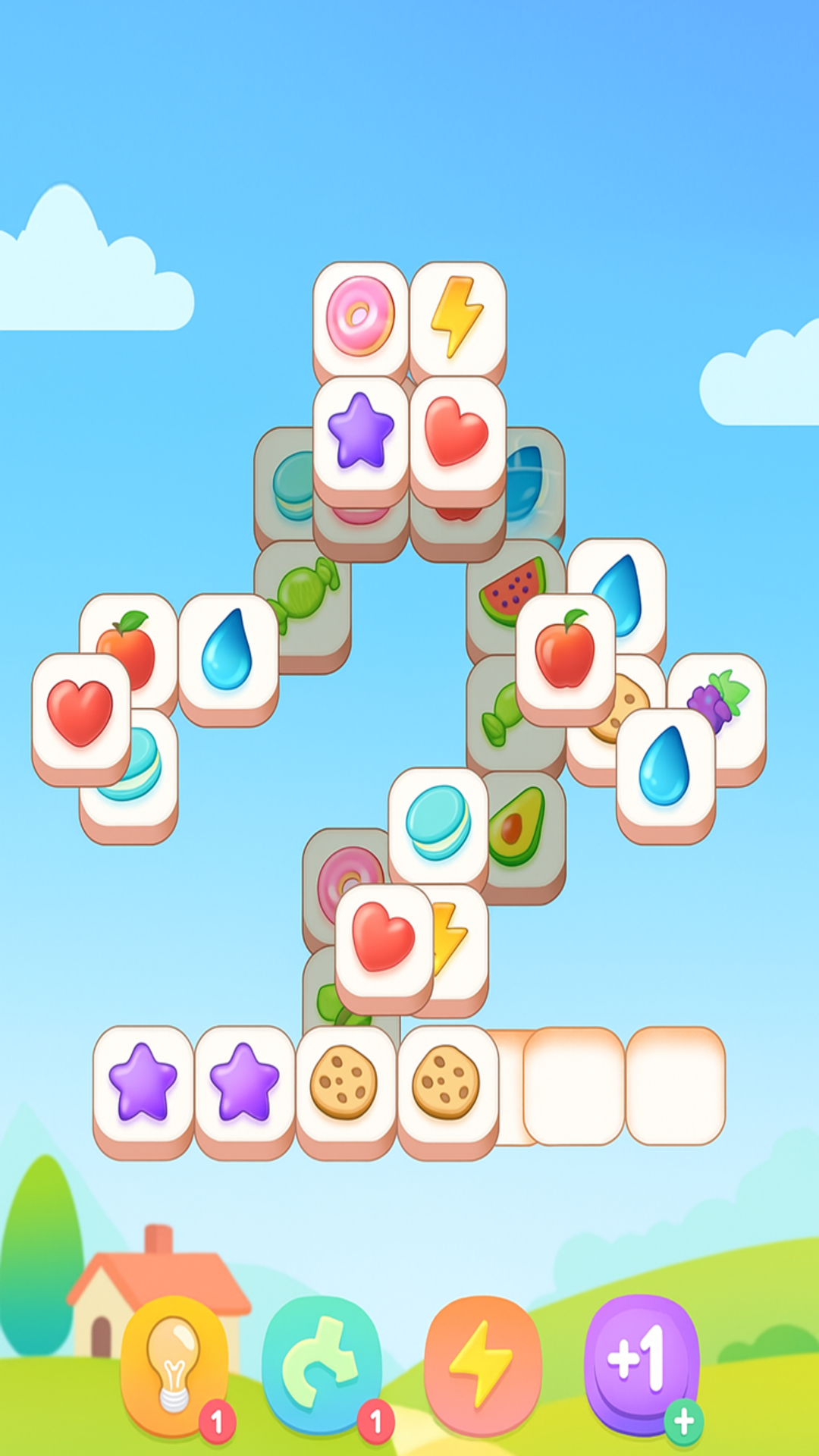The height and width of the screenshot is (1456, 819).
Task: Select the heart tile beside the purple star
Action: (x=457, y=432)
